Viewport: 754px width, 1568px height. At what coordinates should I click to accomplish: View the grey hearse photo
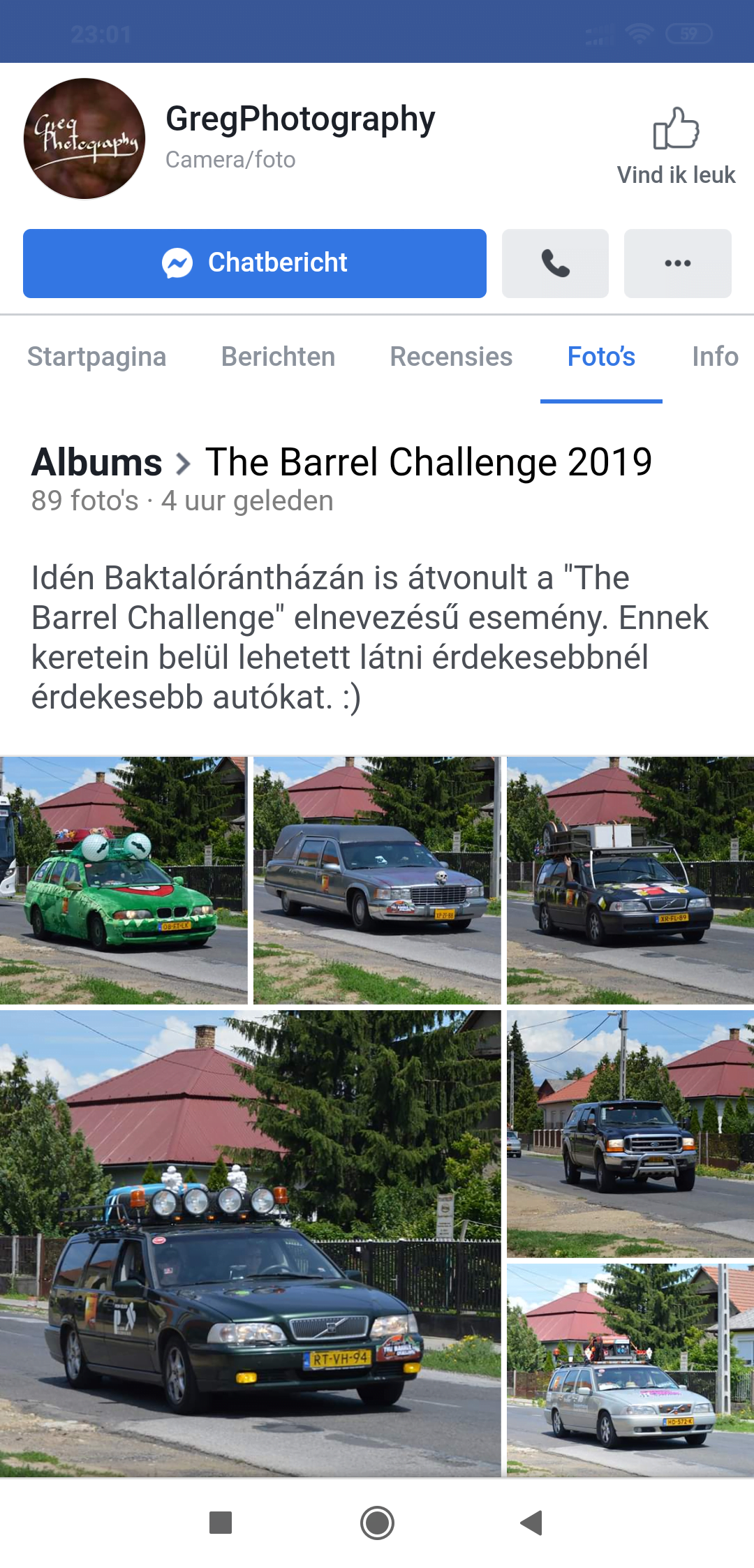(377, 880)
